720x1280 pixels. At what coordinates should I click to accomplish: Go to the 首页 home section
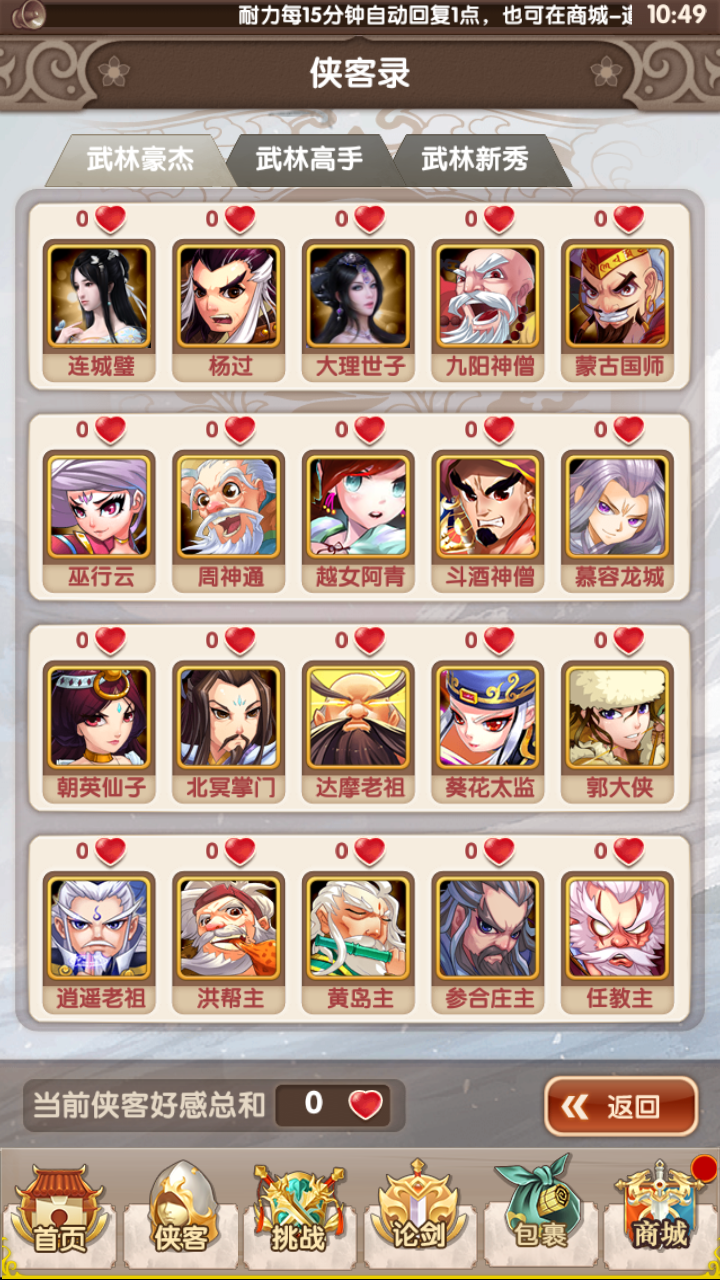(60, 1210)
